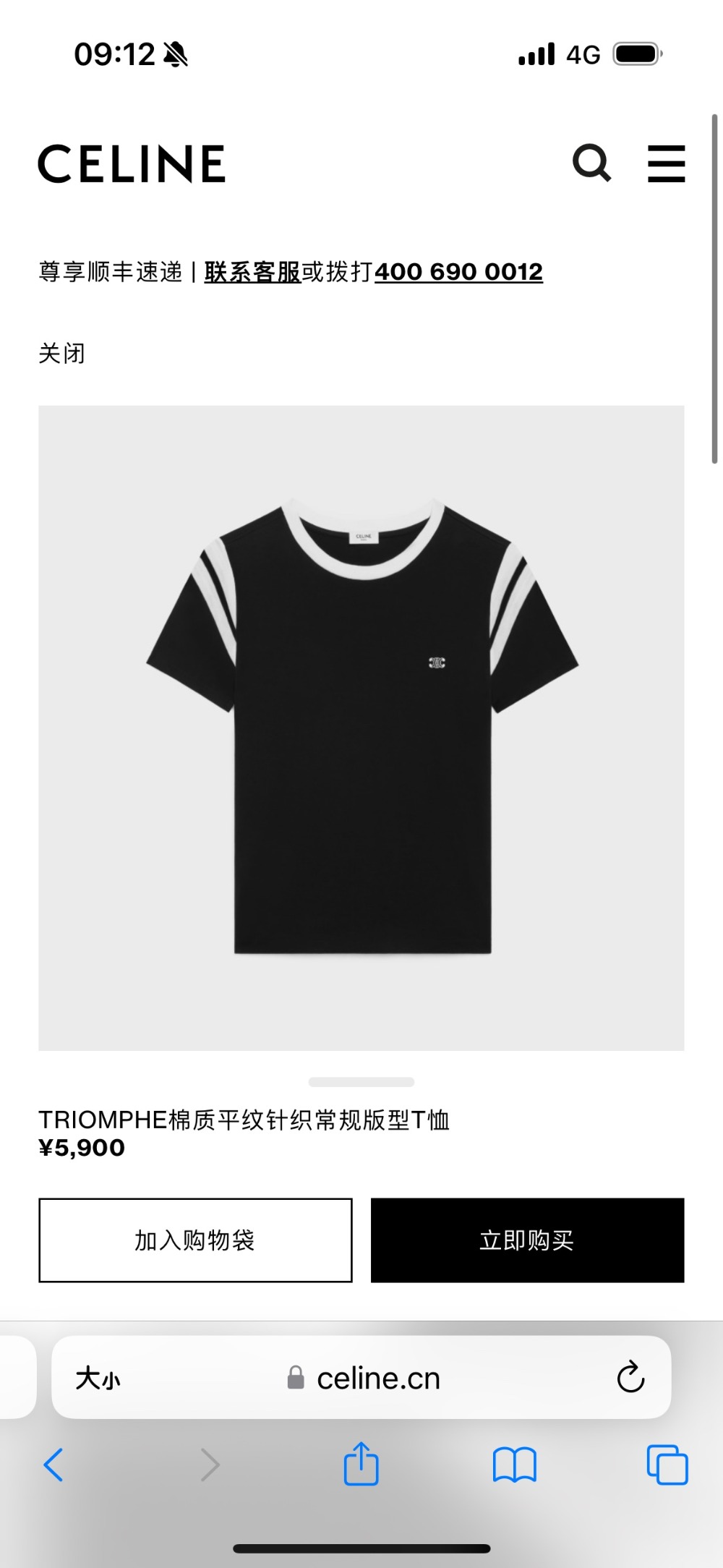Open the hamburger menu
This screenshot has height=1568, width=723.
pyautogui.click(x=666, y=163)
